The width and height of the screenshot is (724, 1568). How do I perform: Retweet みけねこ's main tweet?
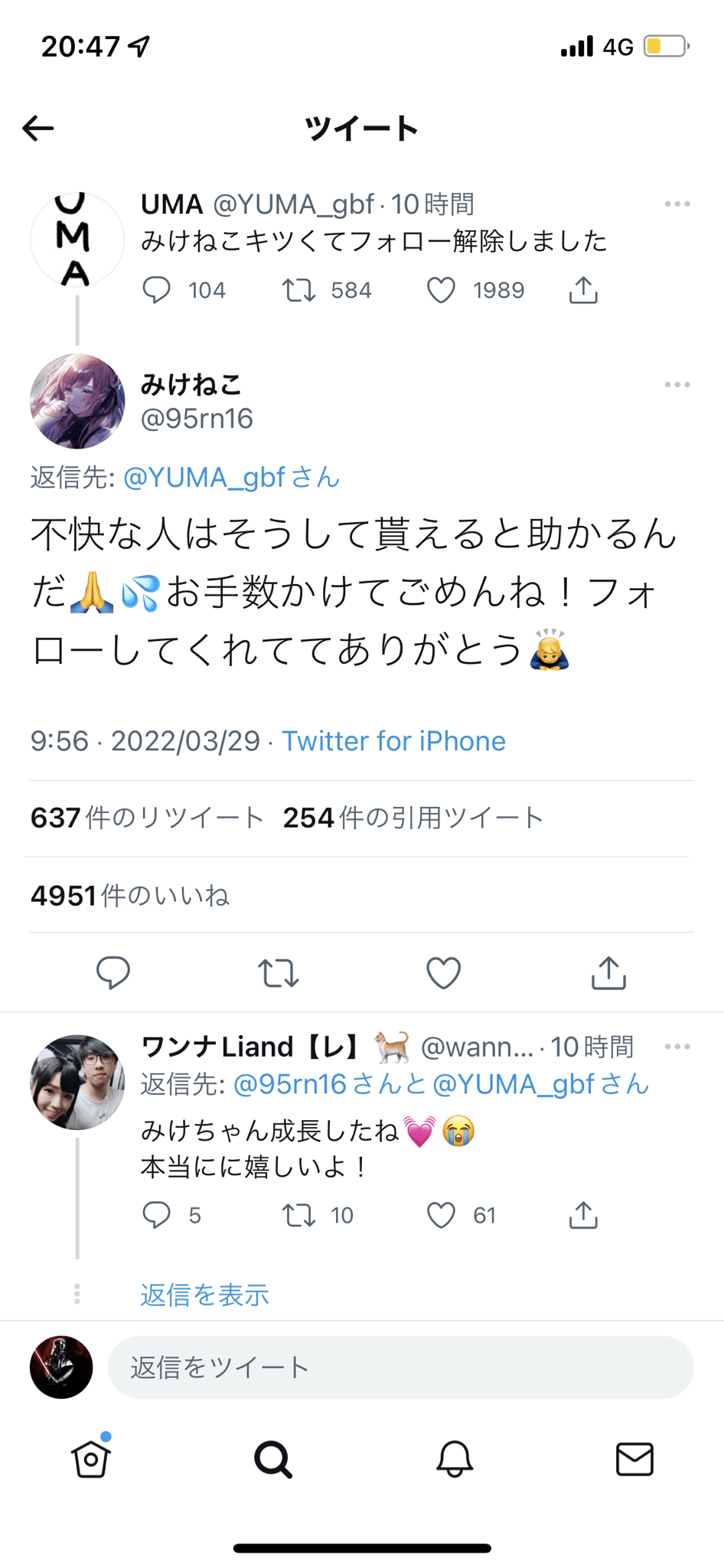[278, 973]
